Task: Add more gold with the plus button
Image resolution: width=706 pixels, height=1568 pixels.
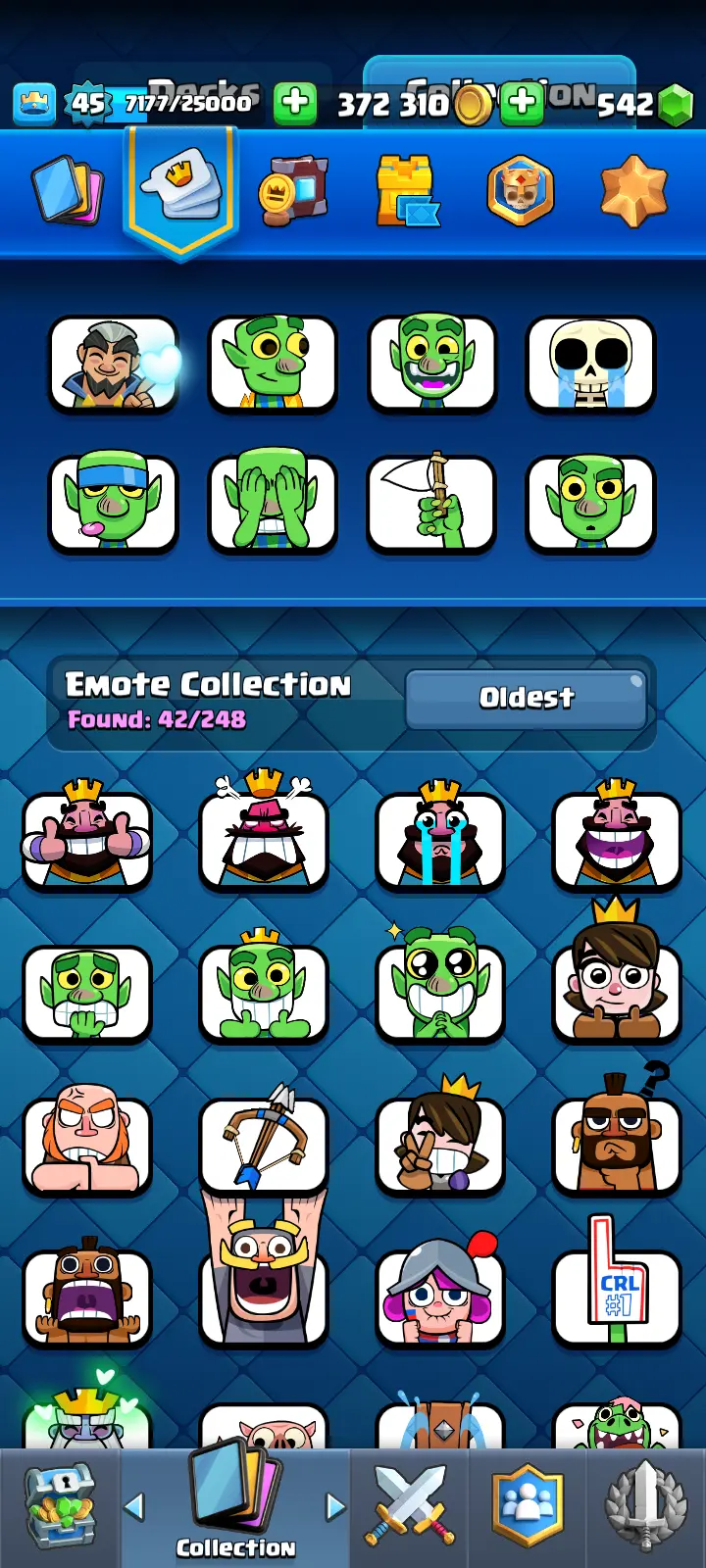Action: tap(295, 103)
